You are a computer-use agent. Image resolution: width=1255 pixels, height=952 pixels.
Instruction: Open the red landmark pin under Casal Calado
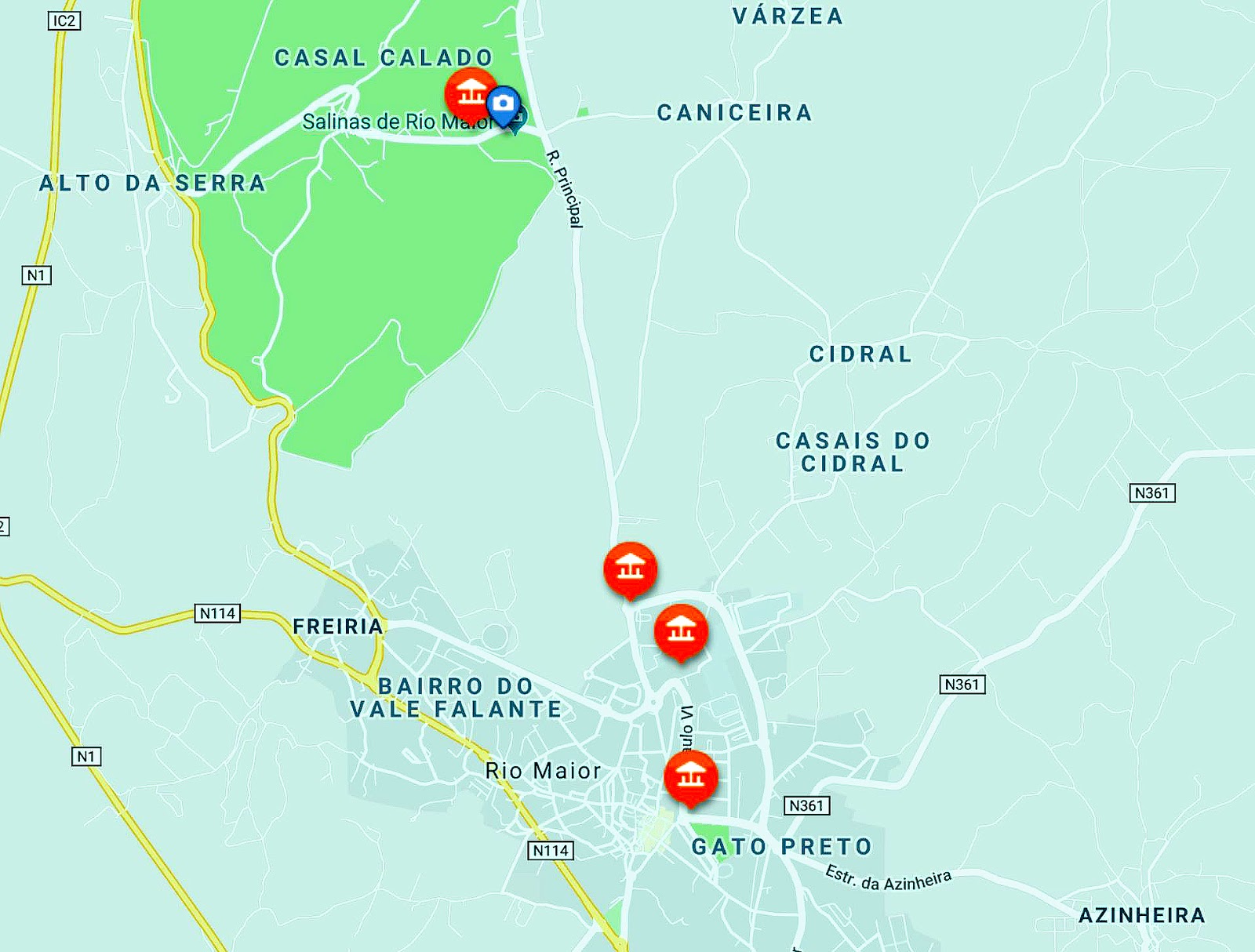[x=471, y=95]
